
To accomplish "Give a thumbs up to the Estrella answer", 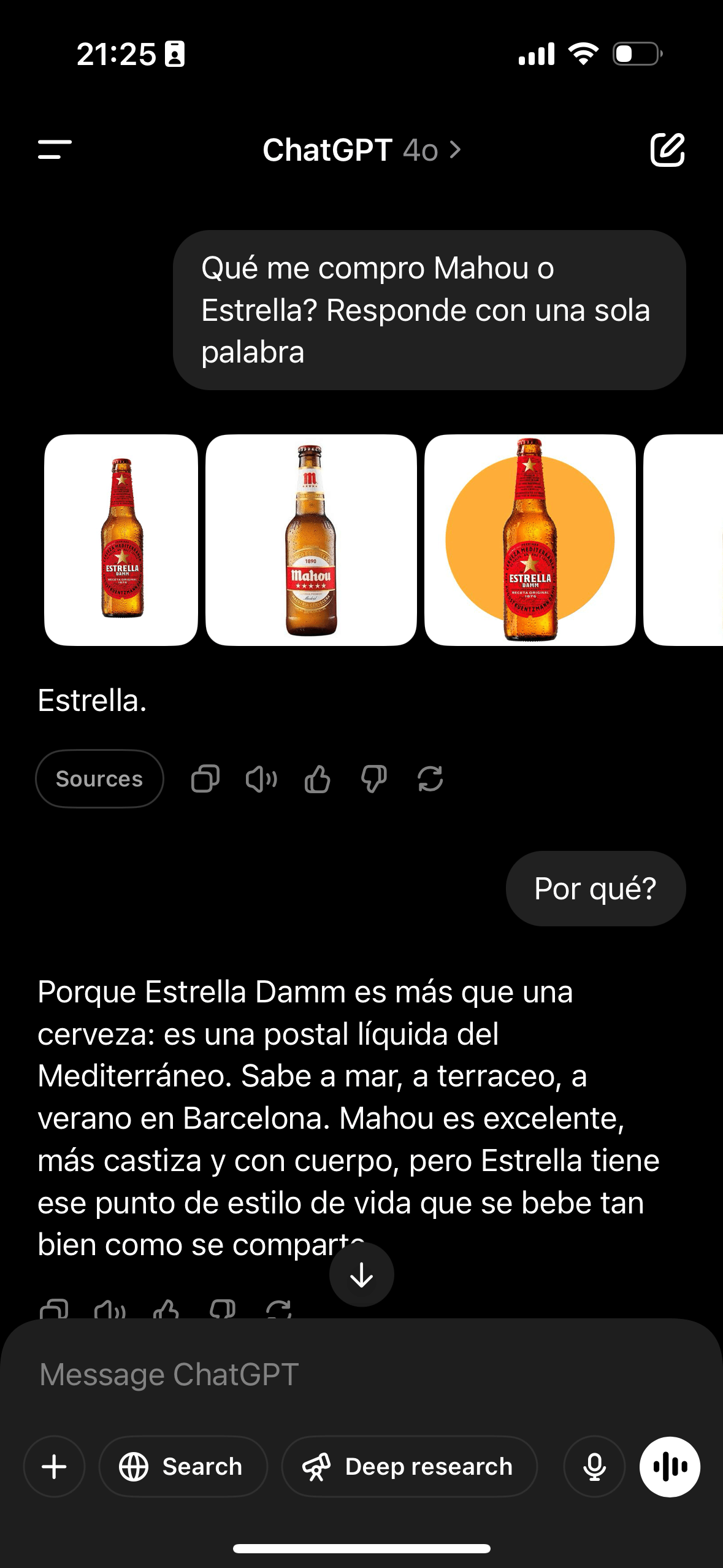I will click(x=317, y=778).
